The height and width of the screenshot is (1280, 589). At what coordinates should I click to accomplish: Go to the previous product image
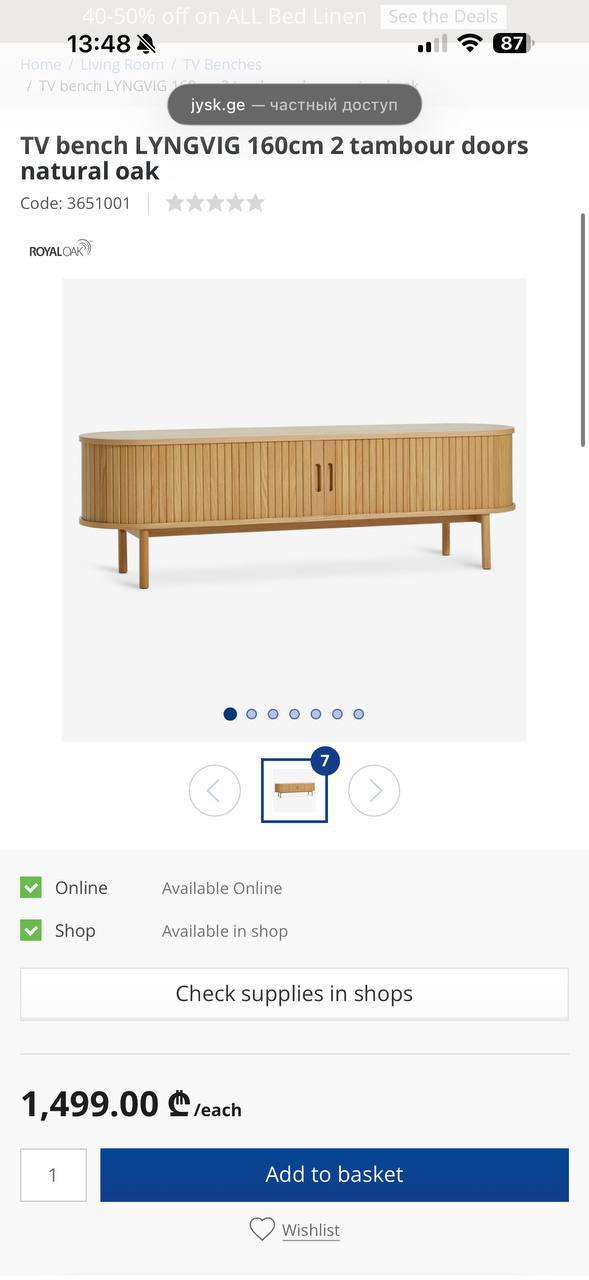tap(214, 791)
